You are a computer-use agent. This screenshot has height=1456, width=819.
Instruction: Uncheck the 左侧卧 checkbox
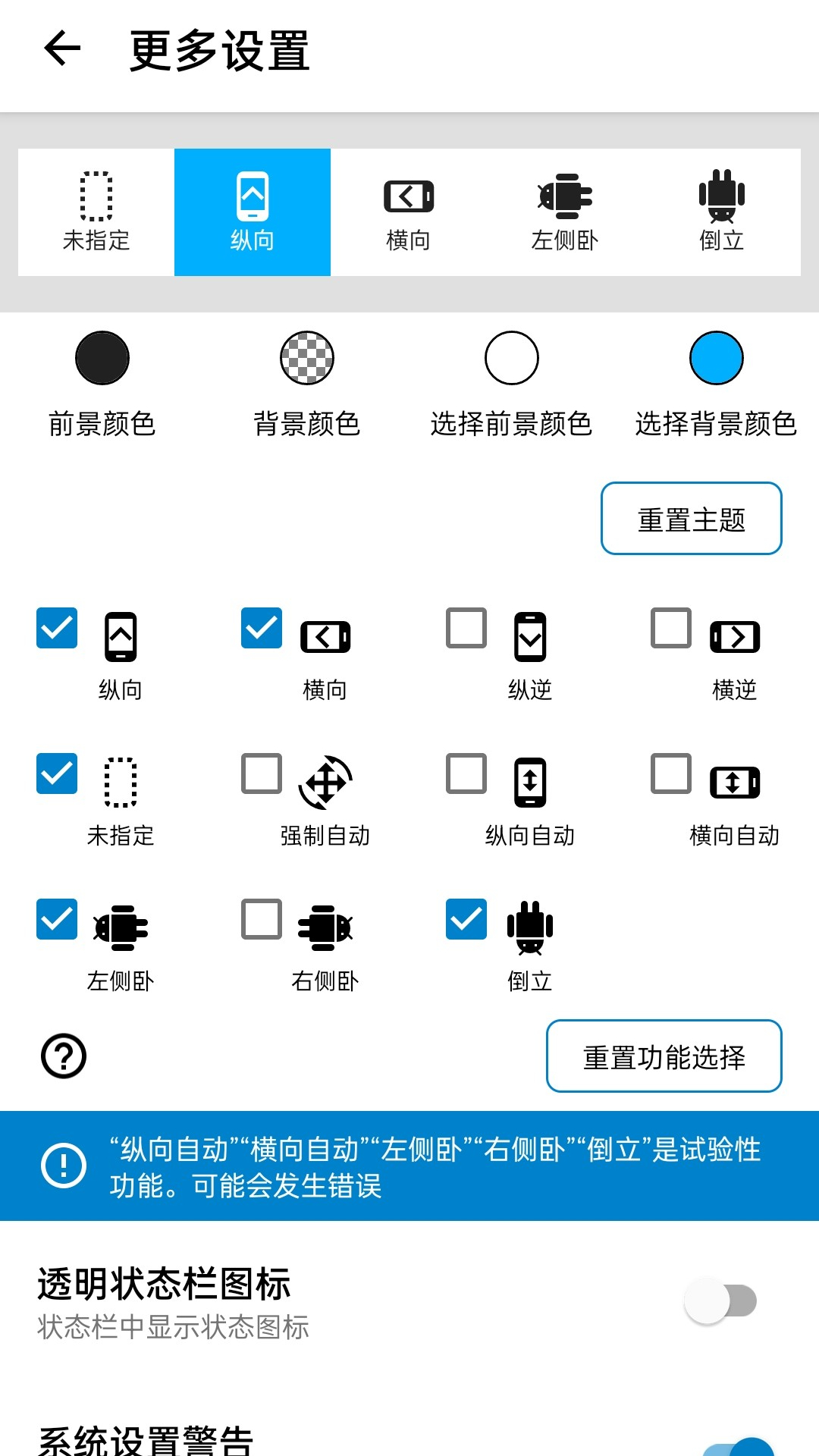[x=56, y=919]
